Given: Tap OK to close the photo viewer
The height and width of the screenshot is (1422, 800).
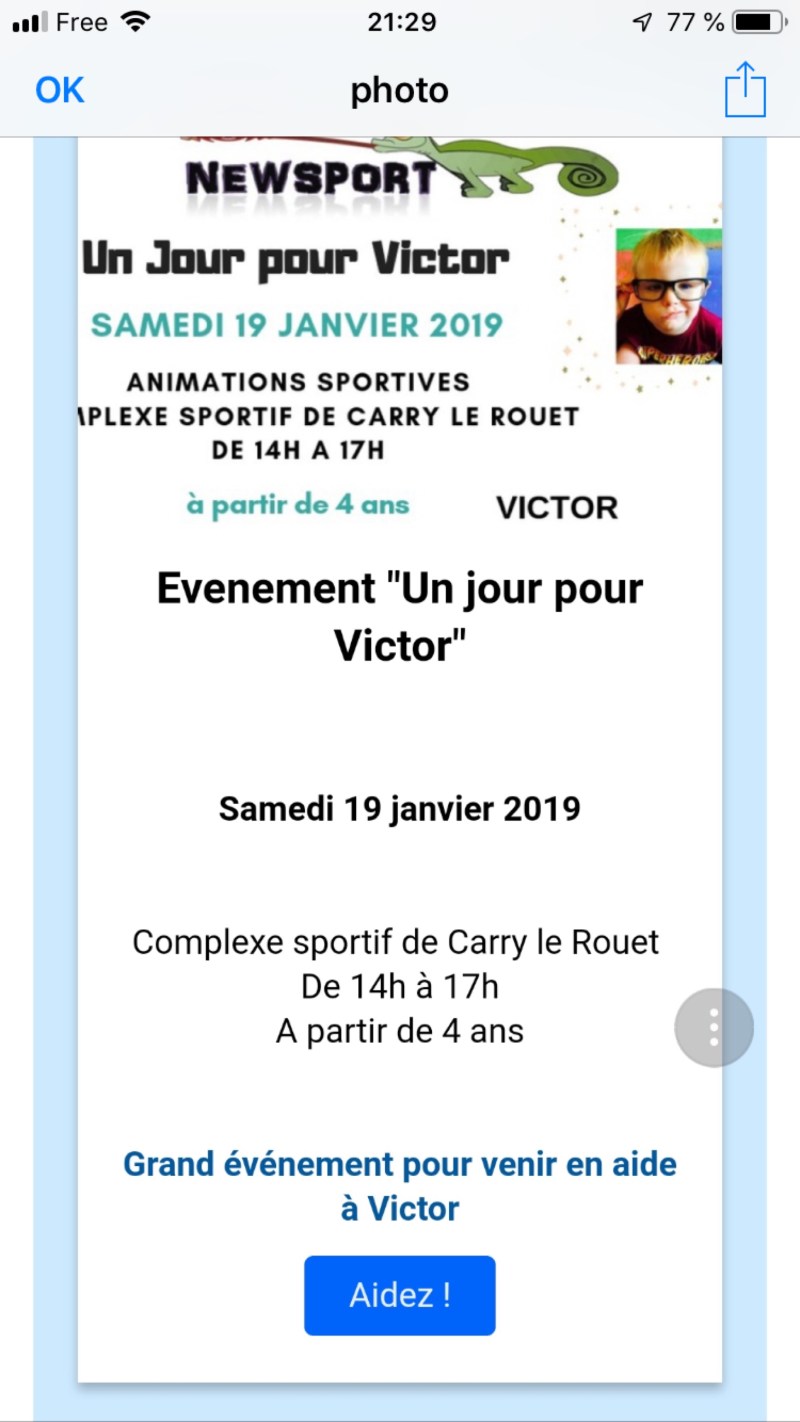Looking at the screenshot, I should (60, 90).
